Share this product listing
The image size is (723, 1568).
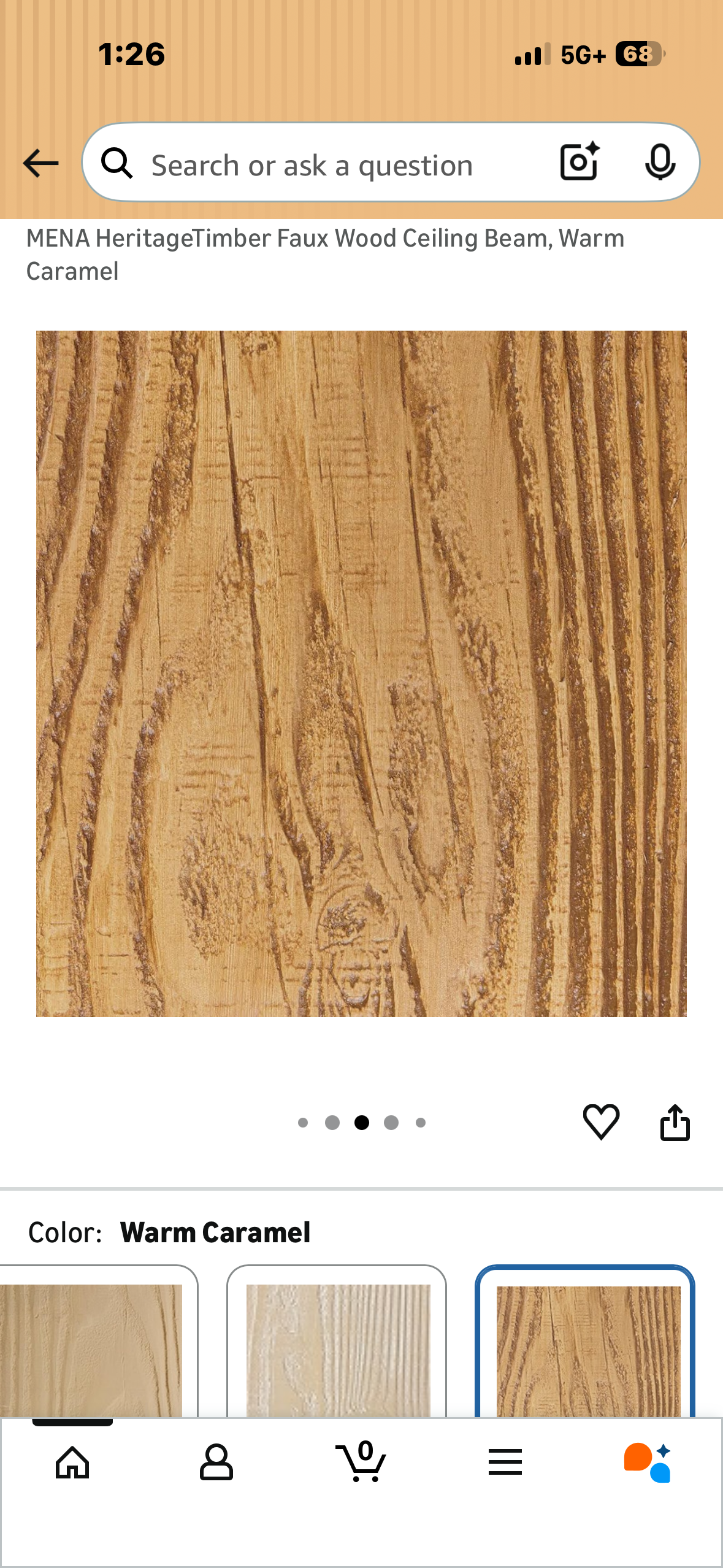pyautogui.click(x=675, y=1122)
